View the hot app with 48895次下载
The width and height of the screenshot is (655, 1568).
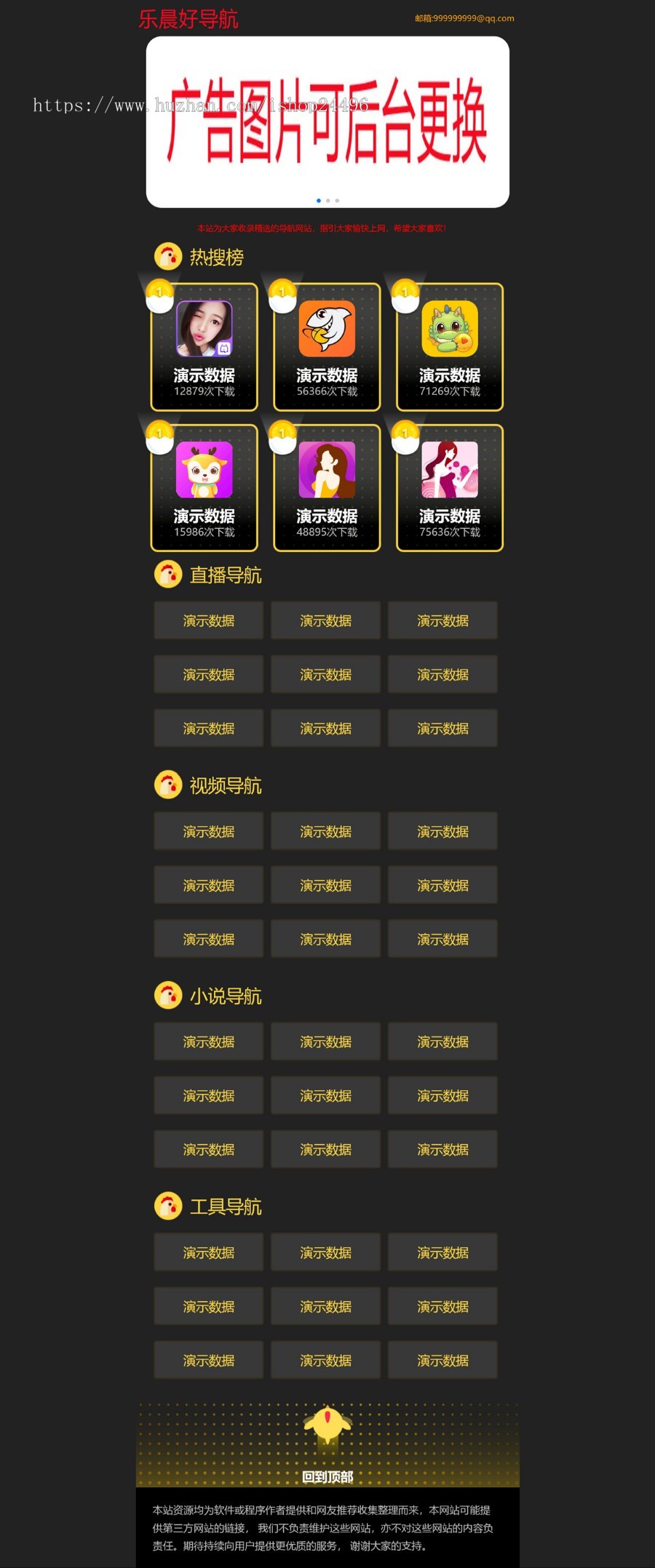(x=327, y=488)
